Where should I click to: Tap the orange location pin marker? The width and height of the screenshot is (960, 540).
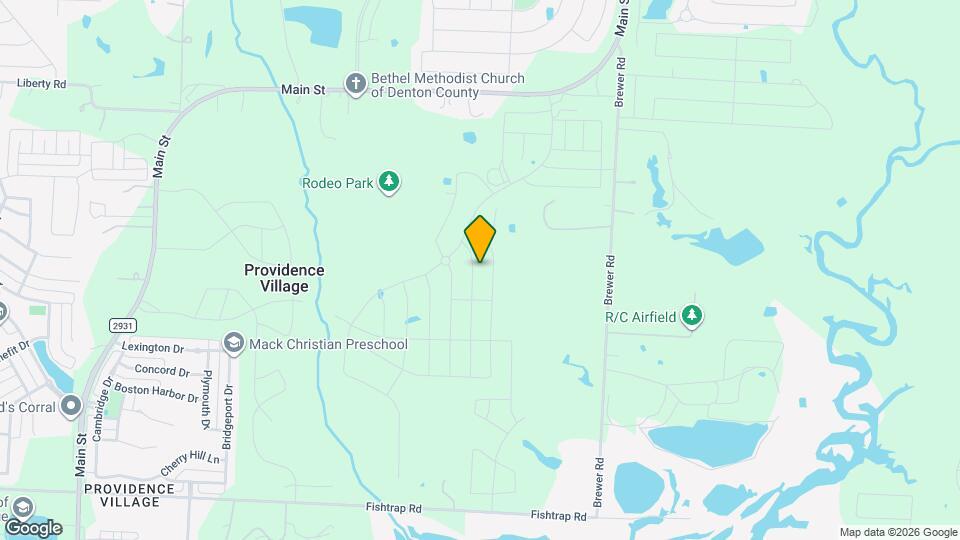tap(480, 239)
